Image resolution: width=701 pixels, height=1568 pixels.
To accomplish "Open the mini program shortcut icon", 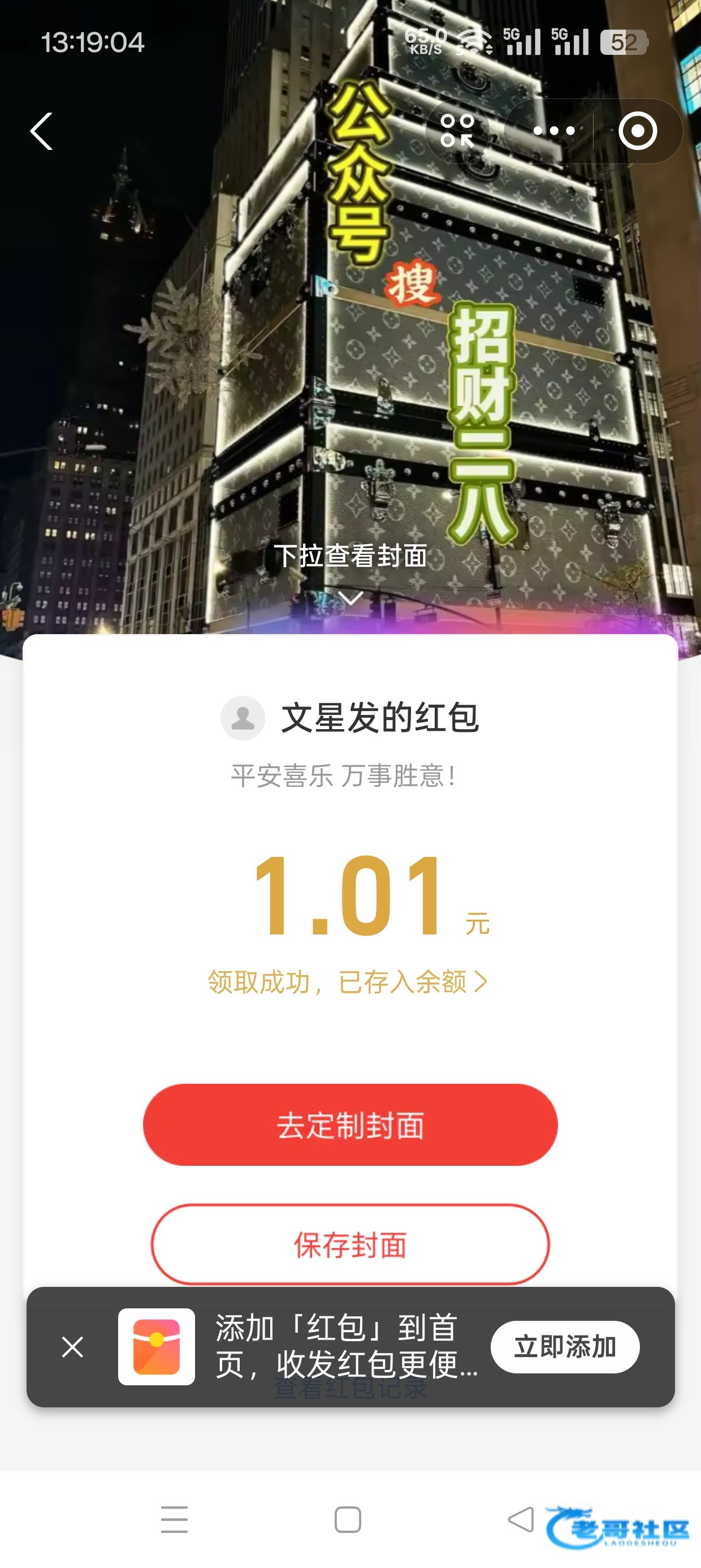I will pos(457,131).
